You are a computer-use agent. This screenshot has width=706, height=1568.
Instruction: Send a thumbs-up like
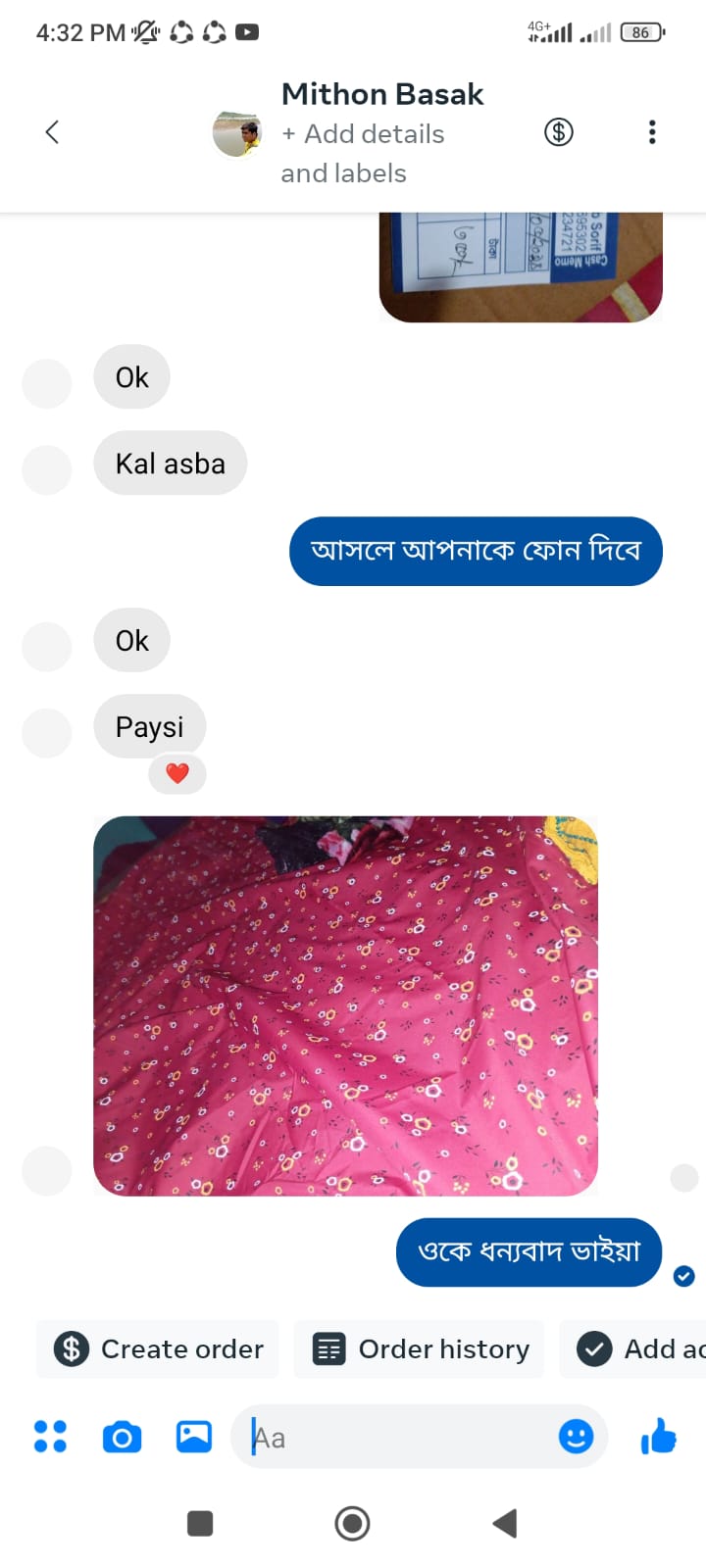[658, 1437]
